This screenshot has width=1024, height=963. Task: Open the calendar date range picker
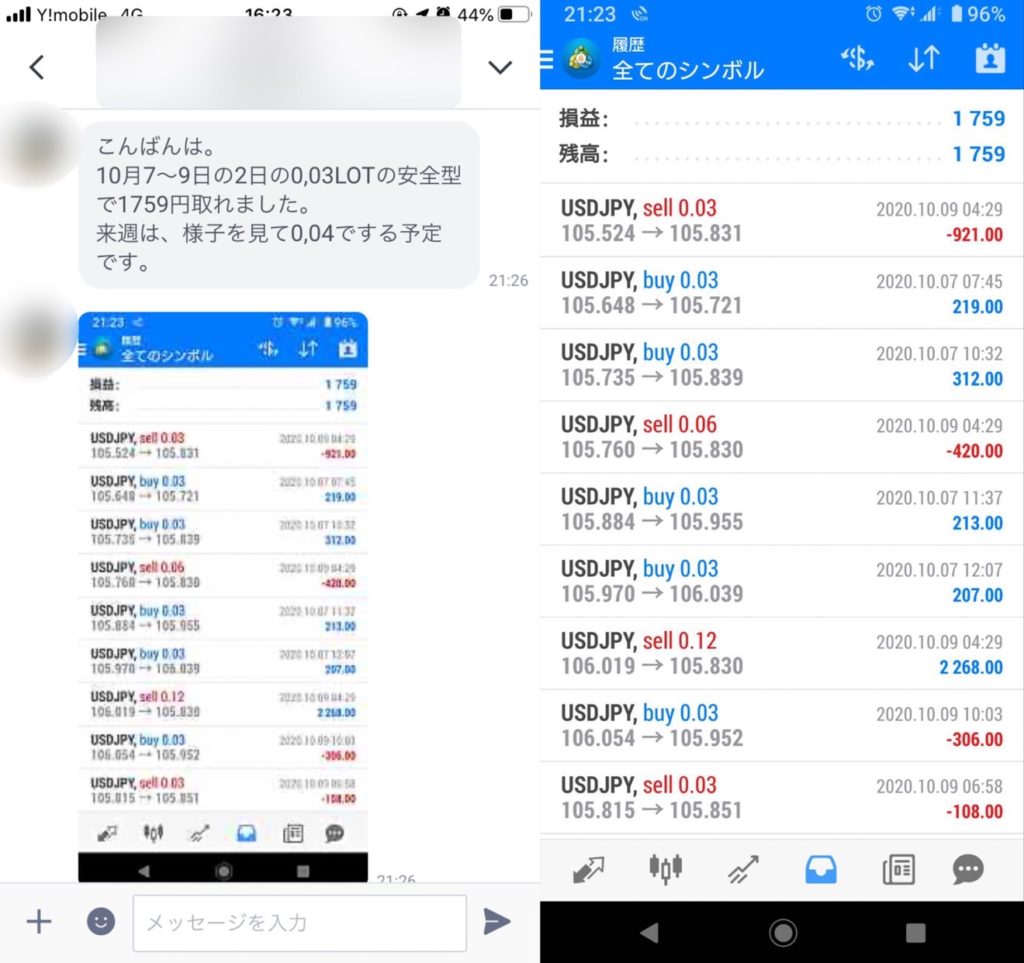click(x=989, y=59)
